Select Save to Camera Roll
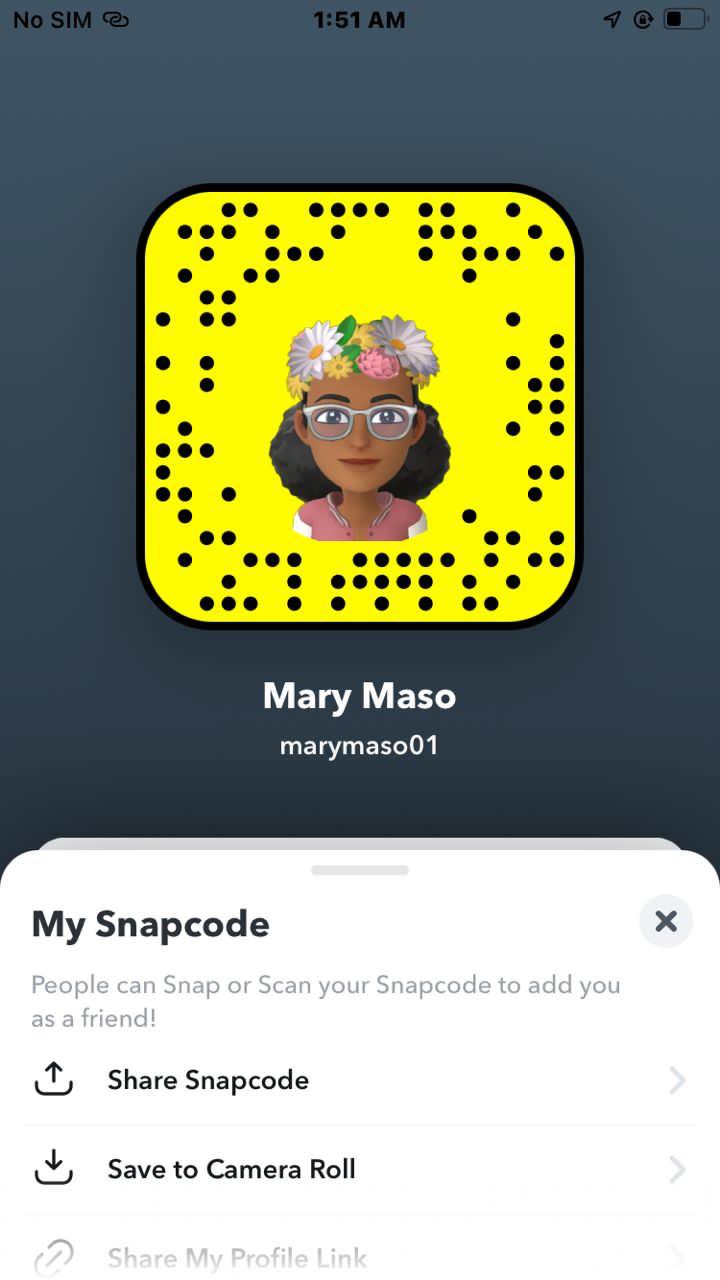Viewport: 720px width, 1280px height. coord(231,1169)
